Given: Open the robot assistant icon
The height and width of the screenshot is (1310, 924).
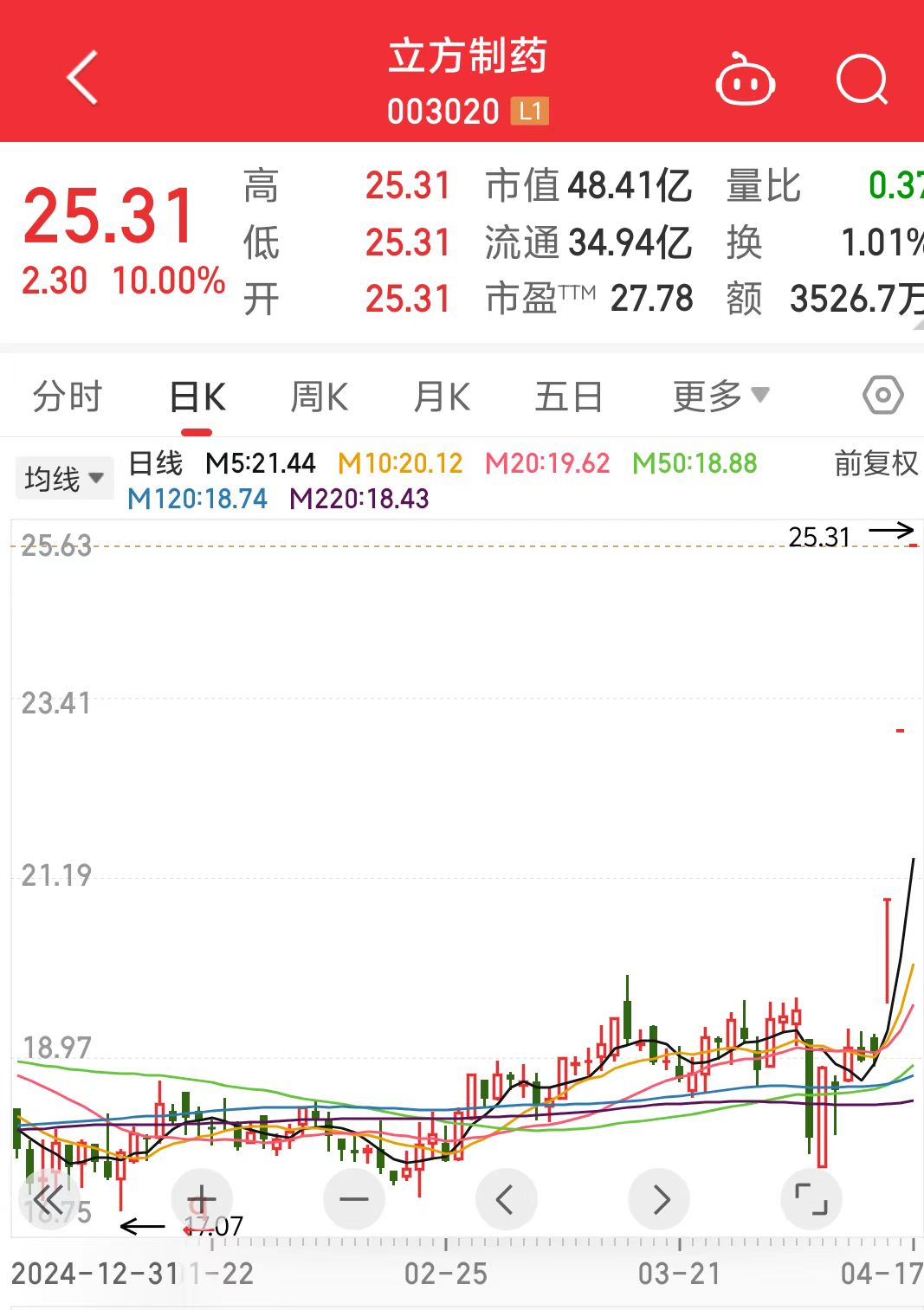Looking at the screenshot, I should click(745, 80).
